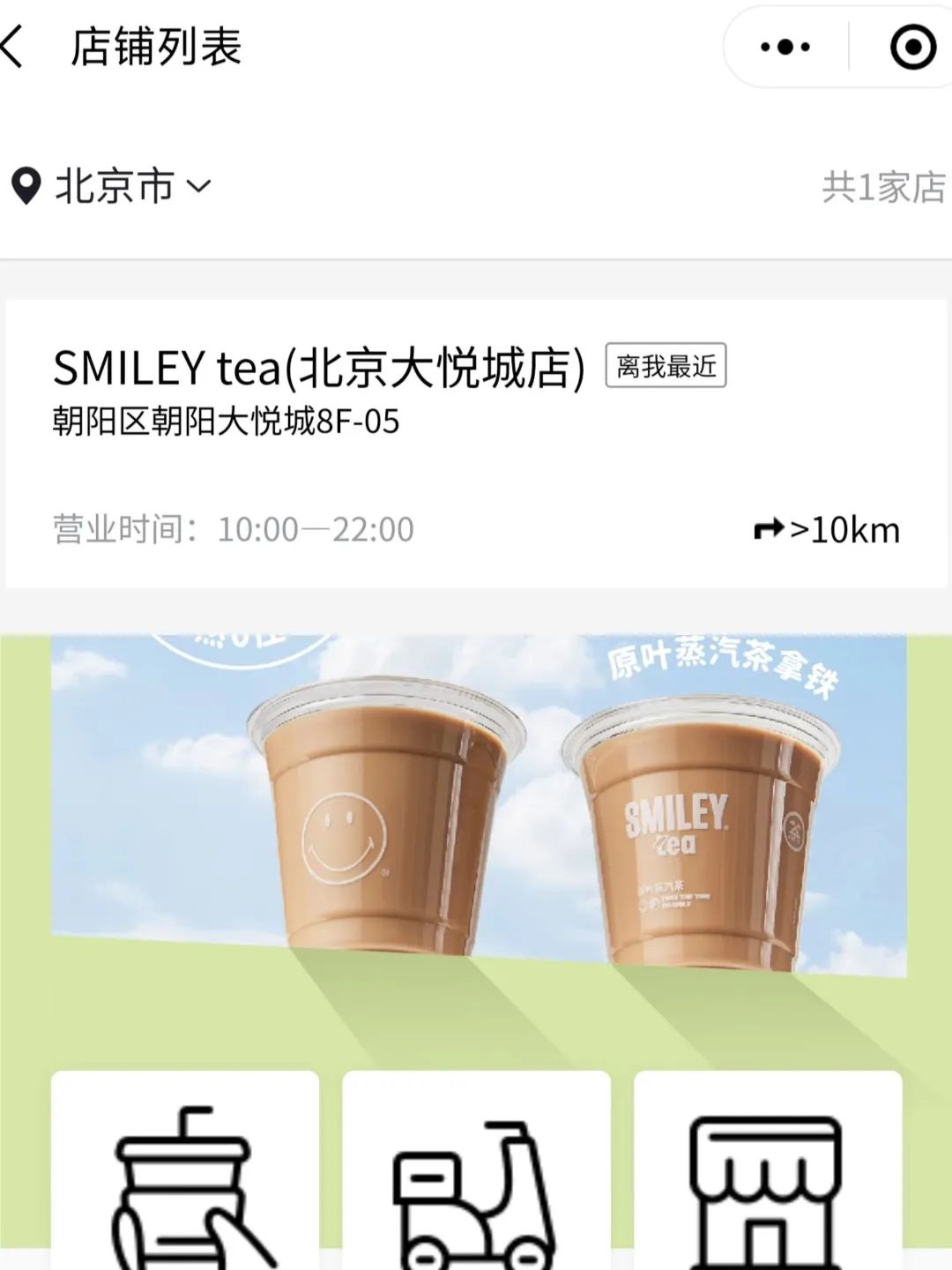The width and height of the screenshot is (952, 1270).
Task: Go back from the store list
Action: (14, 47)
